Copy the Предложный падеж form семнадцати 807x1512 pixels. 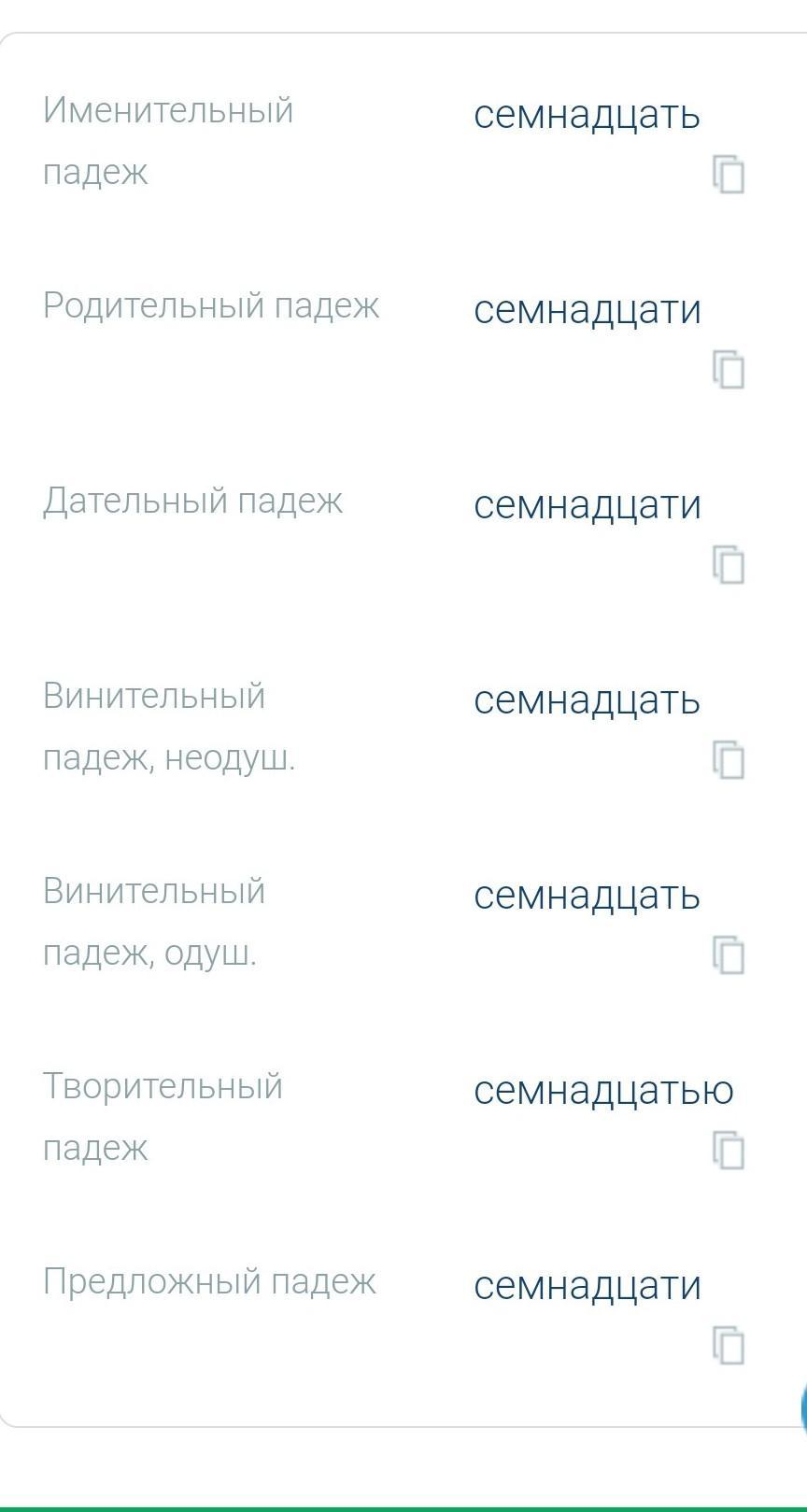tap(729, 1346)
